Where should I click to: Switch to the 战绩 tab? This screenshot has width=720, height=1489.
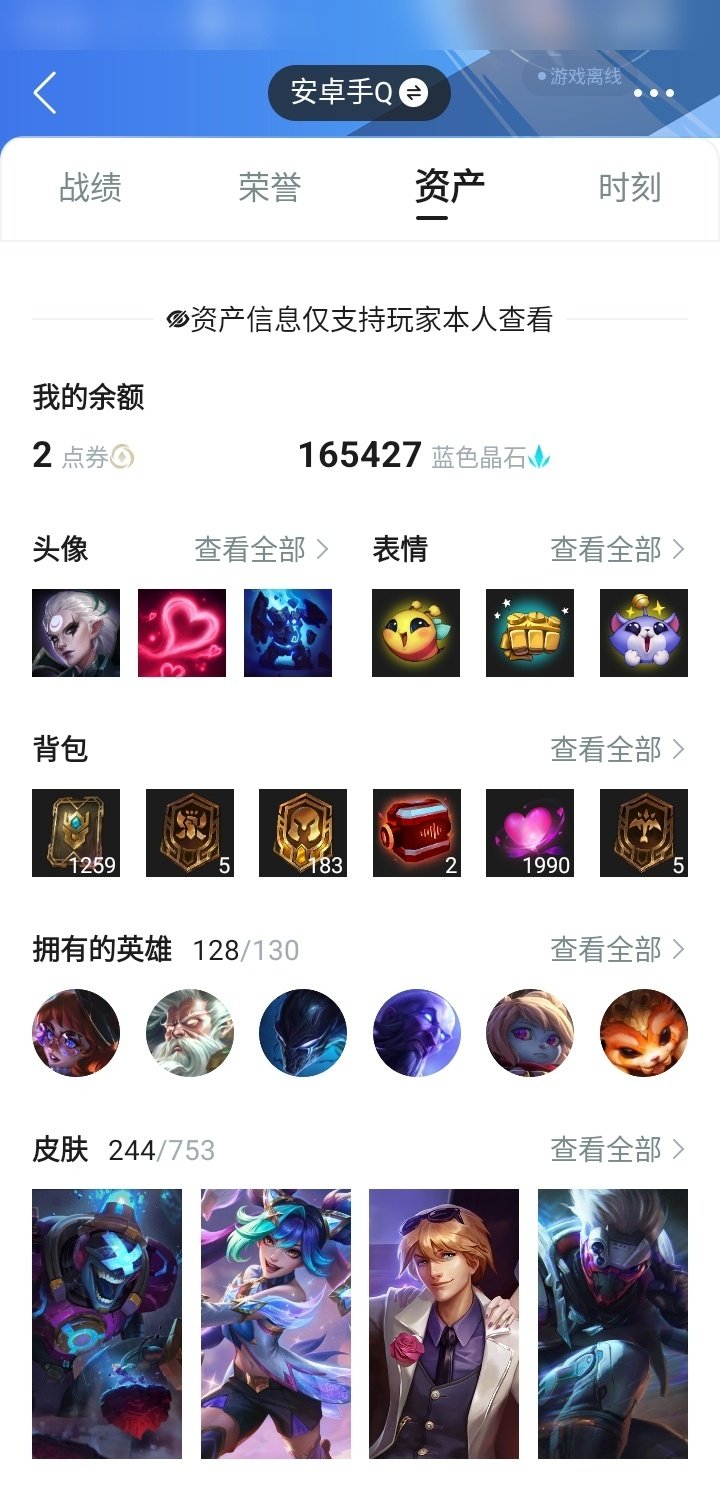click(x=91, y=188)
